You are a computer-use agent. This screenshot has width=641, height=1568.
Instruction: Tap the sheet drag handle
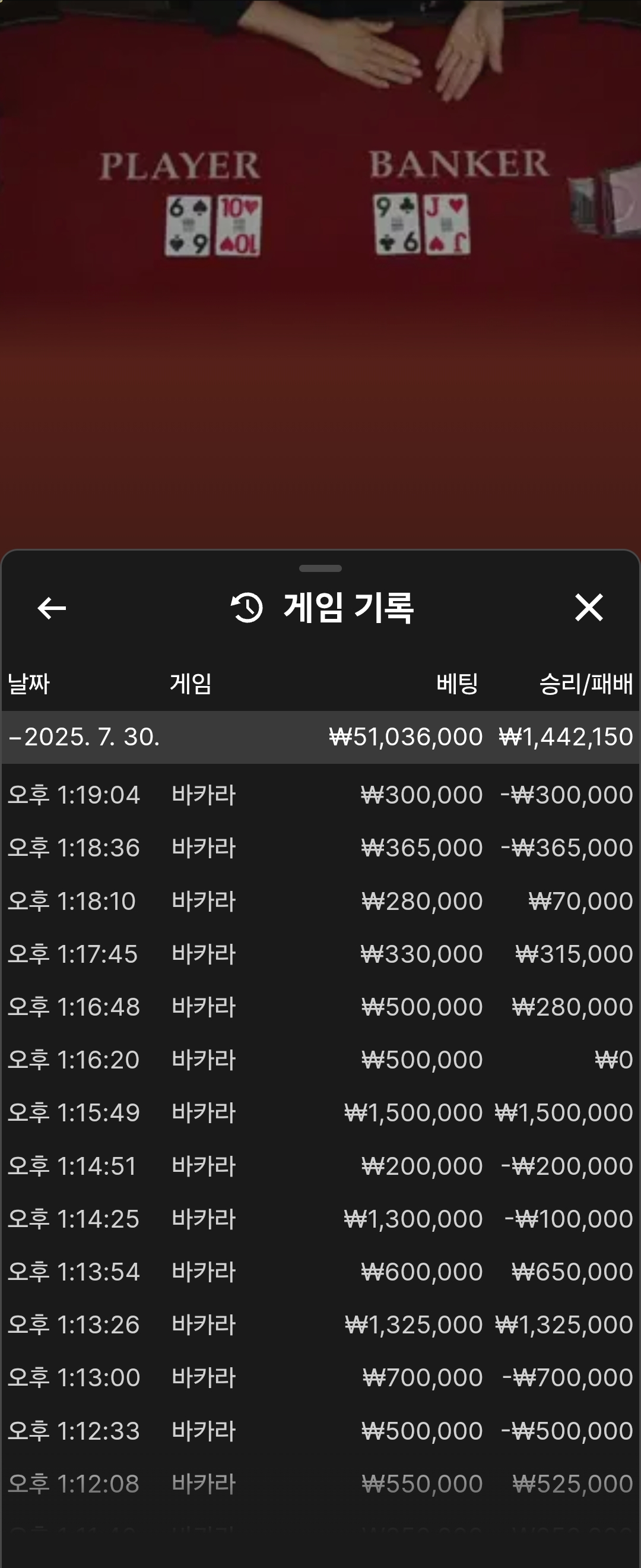pos(320,568)
